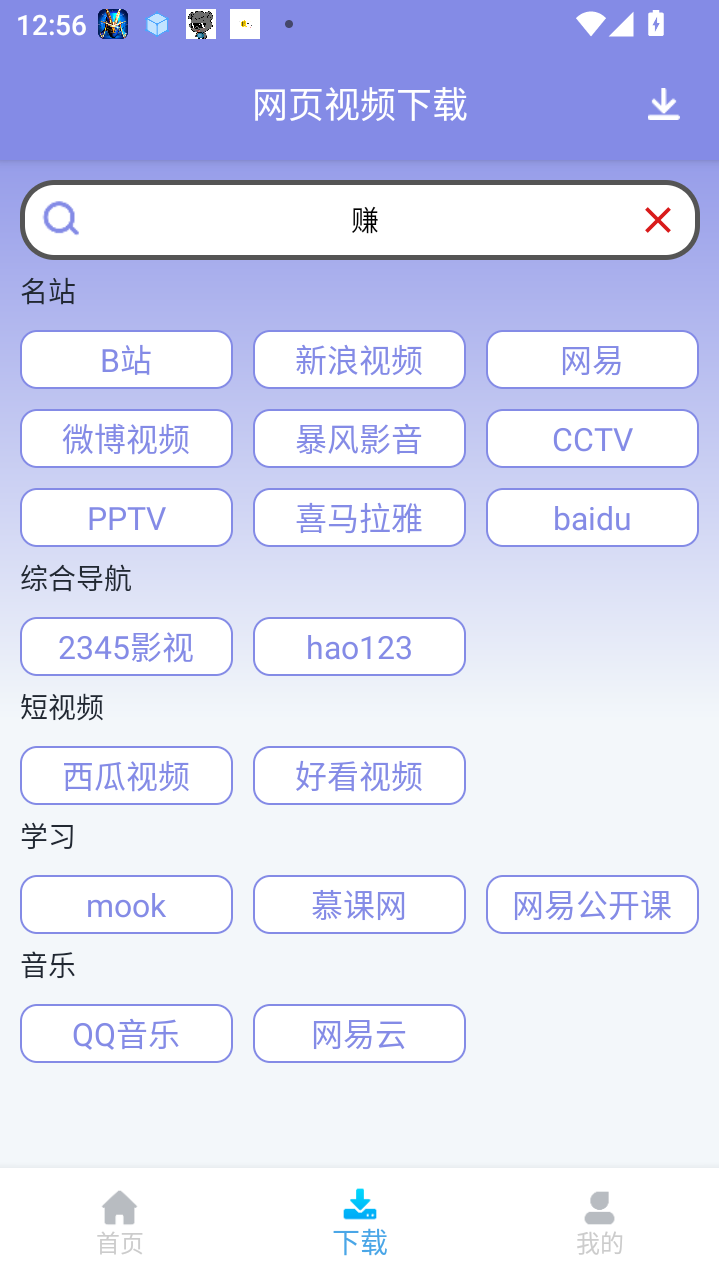Switch to the 首页 tab
The image size is (719, 1279).
pos(120,1222)
